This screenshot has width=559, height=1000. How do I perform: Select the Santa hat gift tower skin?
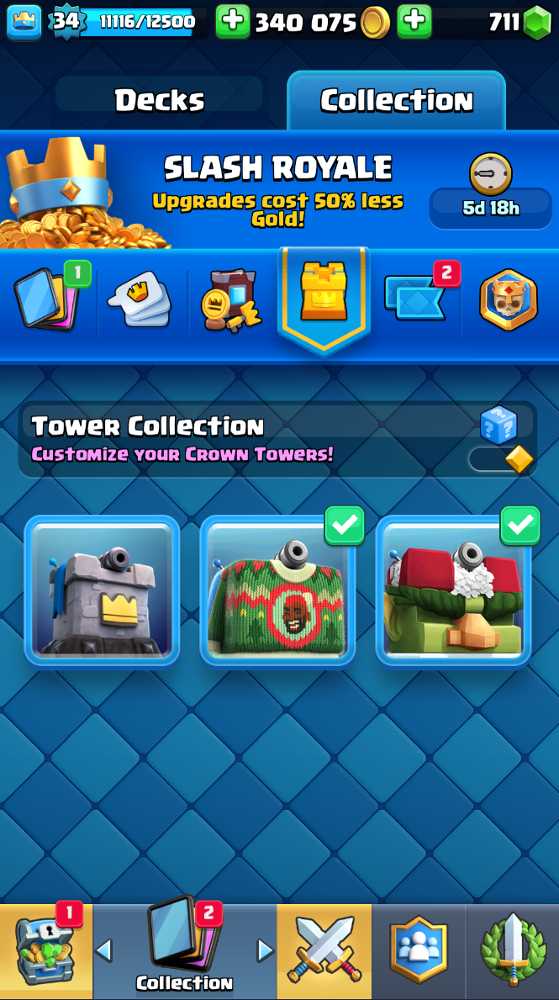pos(453,591)
